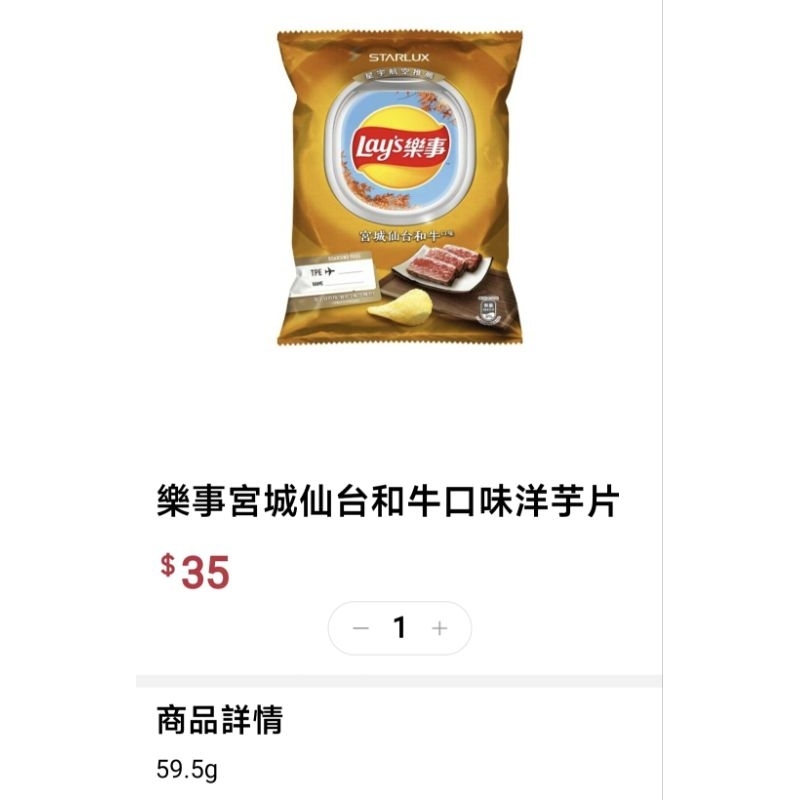Open the Lay's chips product image
The height and width of the screenshot is (800, 800).
(x=400, y=190)
